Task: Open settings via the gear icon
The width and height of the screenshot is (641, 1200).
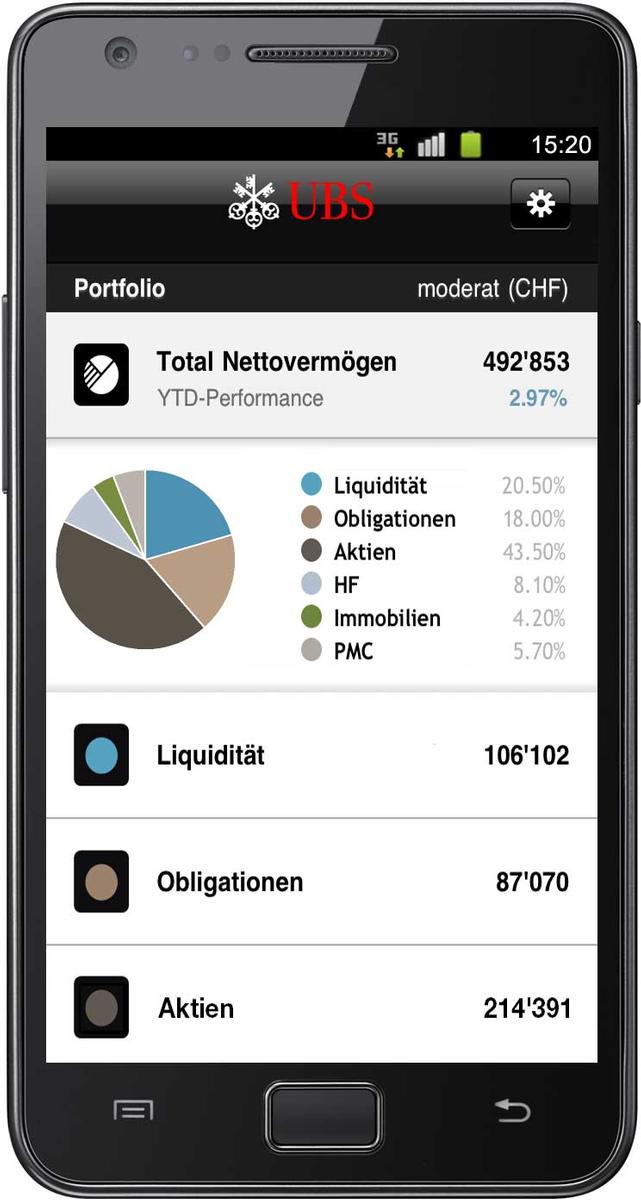Action: click(x=540, y=204)
